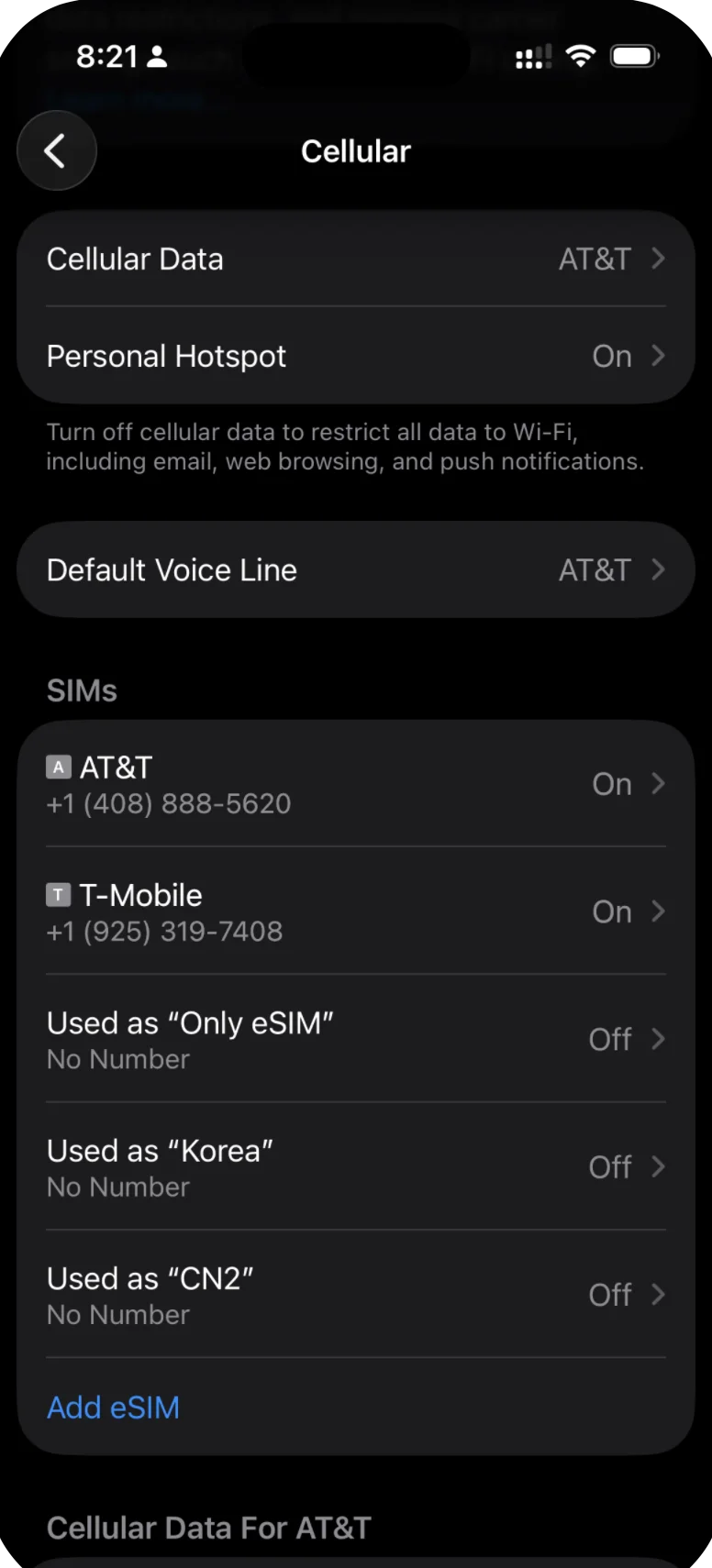Image resolution: width=712 pixels, height=1568 pixels.
Task: Tap the Cellular Data For AT&T section header
Action: tap(208, 1527)
